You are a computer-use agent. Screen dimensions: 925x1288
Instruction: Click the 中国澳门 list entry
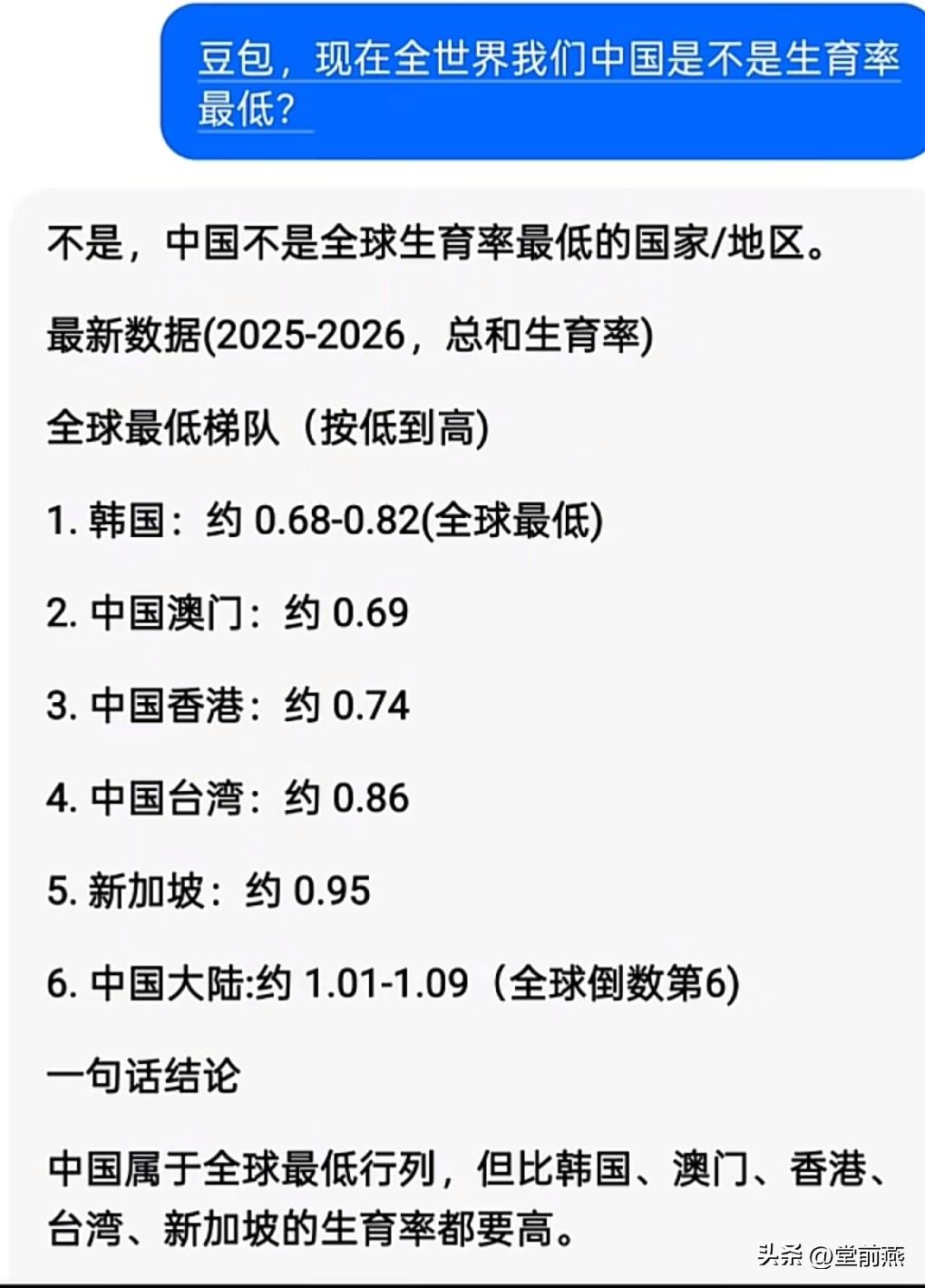point(227,612)
